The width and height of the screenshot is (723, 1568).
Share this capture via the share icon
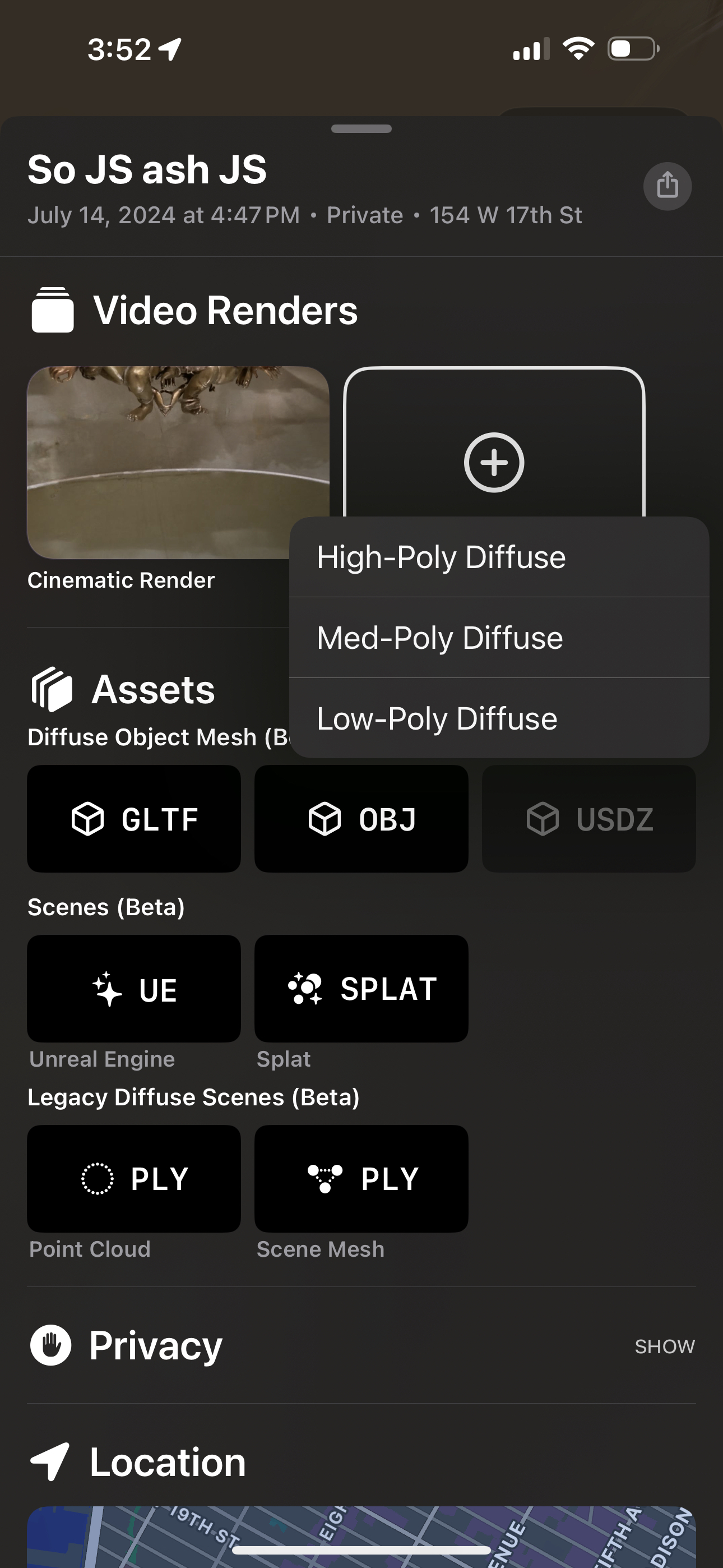point(667,185)
